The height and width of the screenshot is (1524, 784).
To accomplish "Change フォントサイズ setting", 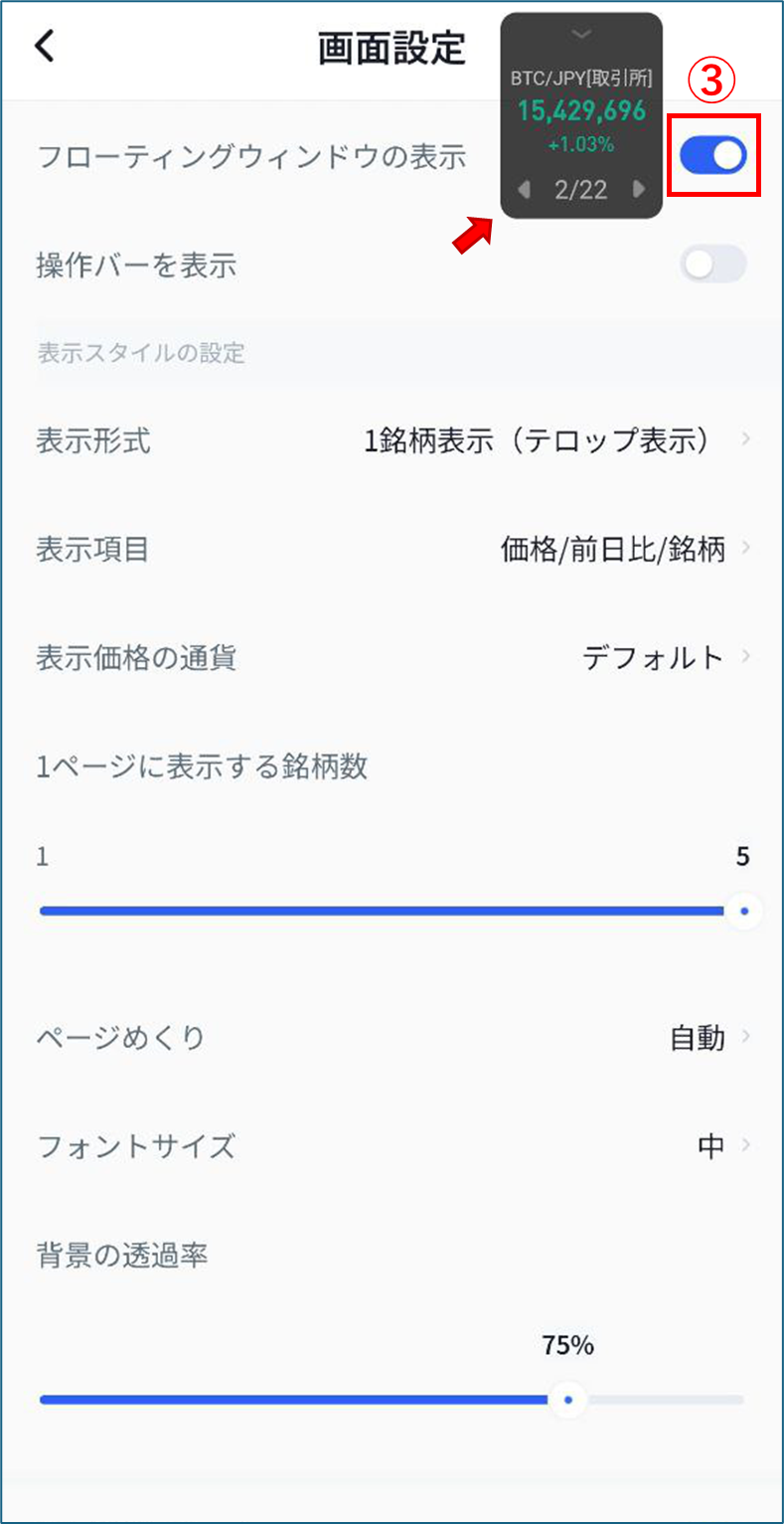I will [392, 1146].
